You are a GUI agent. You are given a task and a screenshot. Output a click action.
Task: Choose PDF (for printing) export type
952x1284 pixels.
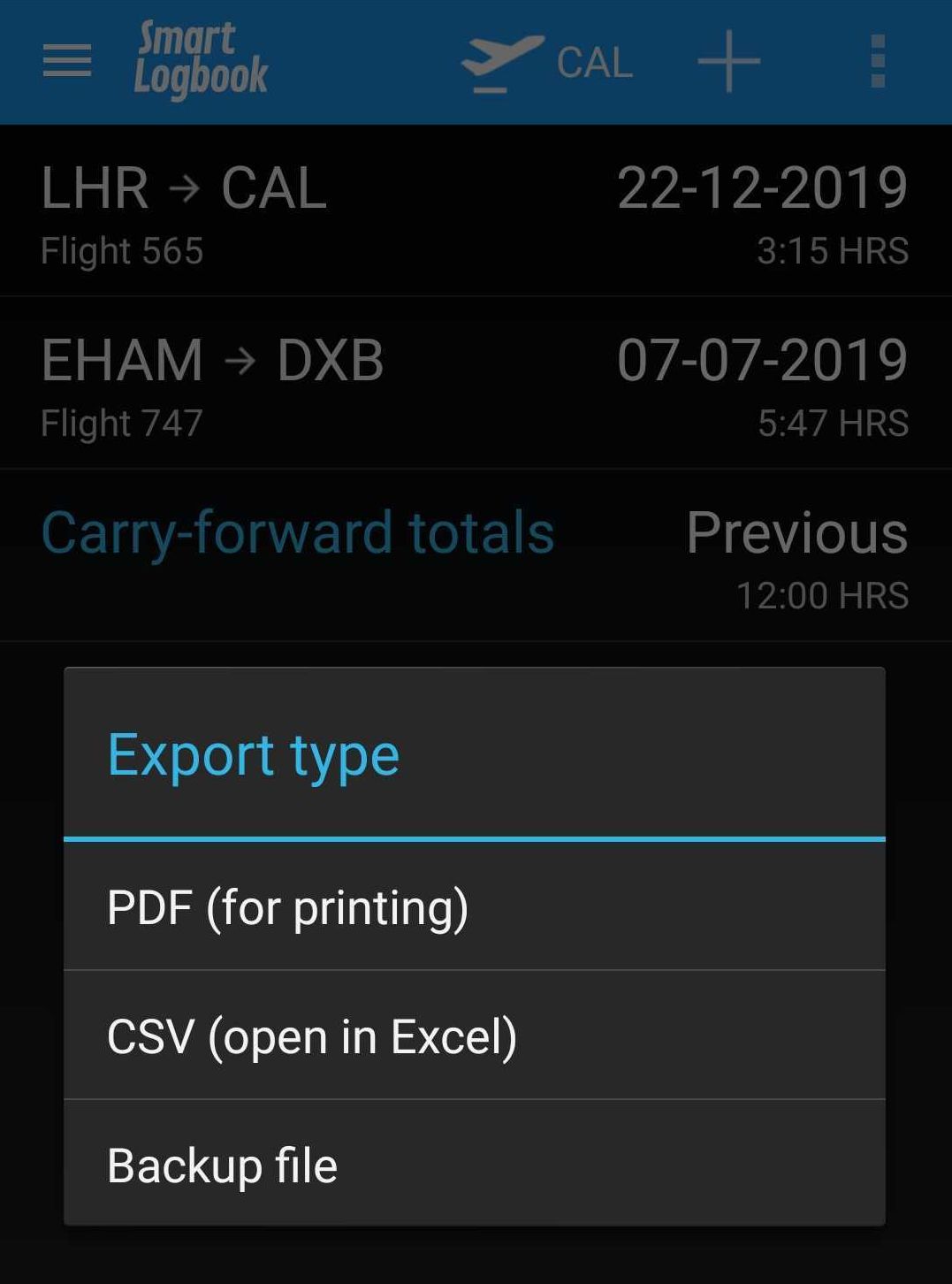tap(474, 907)
